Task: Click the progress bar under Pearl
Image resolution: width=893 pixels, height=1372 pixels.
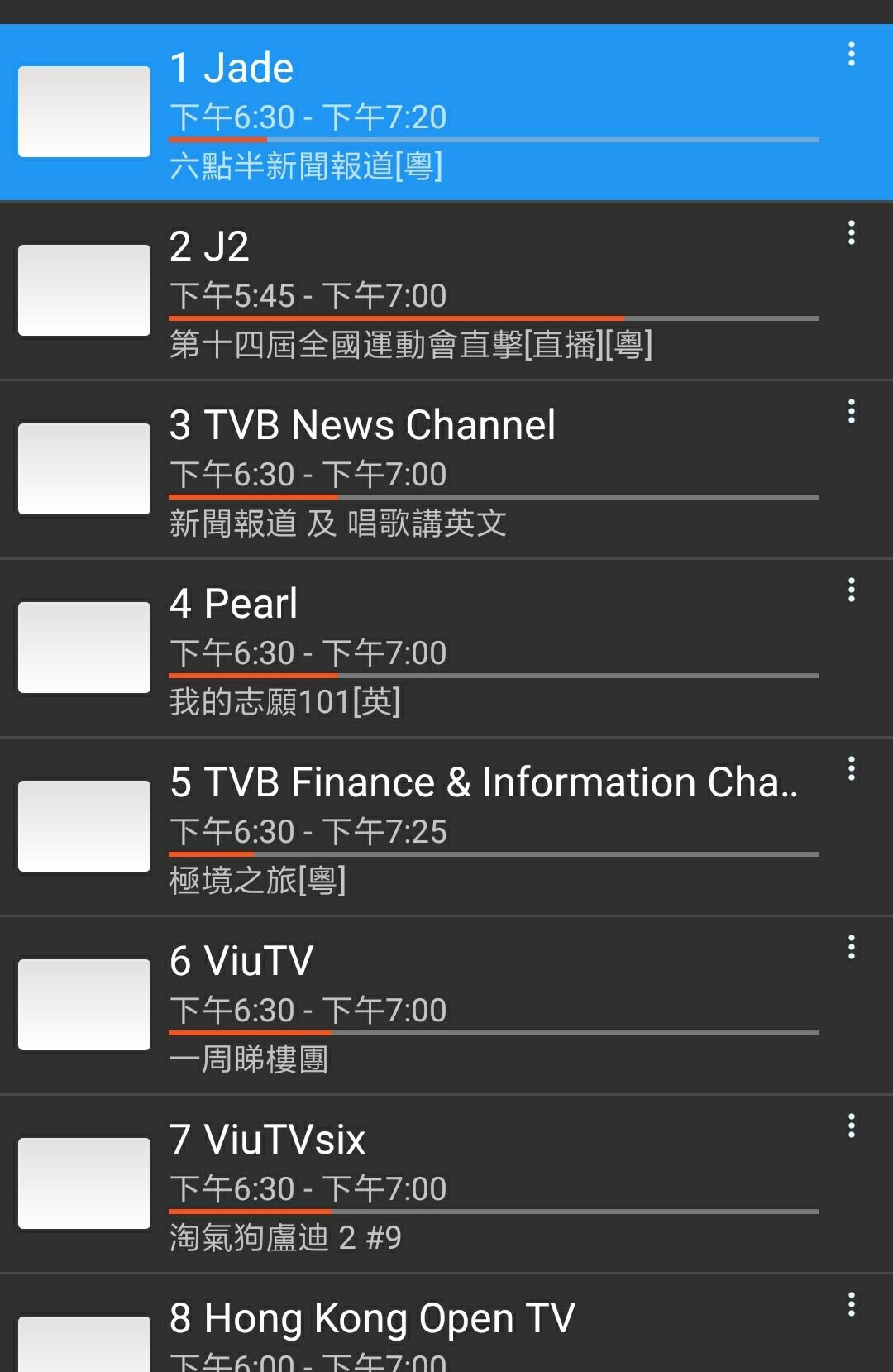Action: click(x=494, y=676)
